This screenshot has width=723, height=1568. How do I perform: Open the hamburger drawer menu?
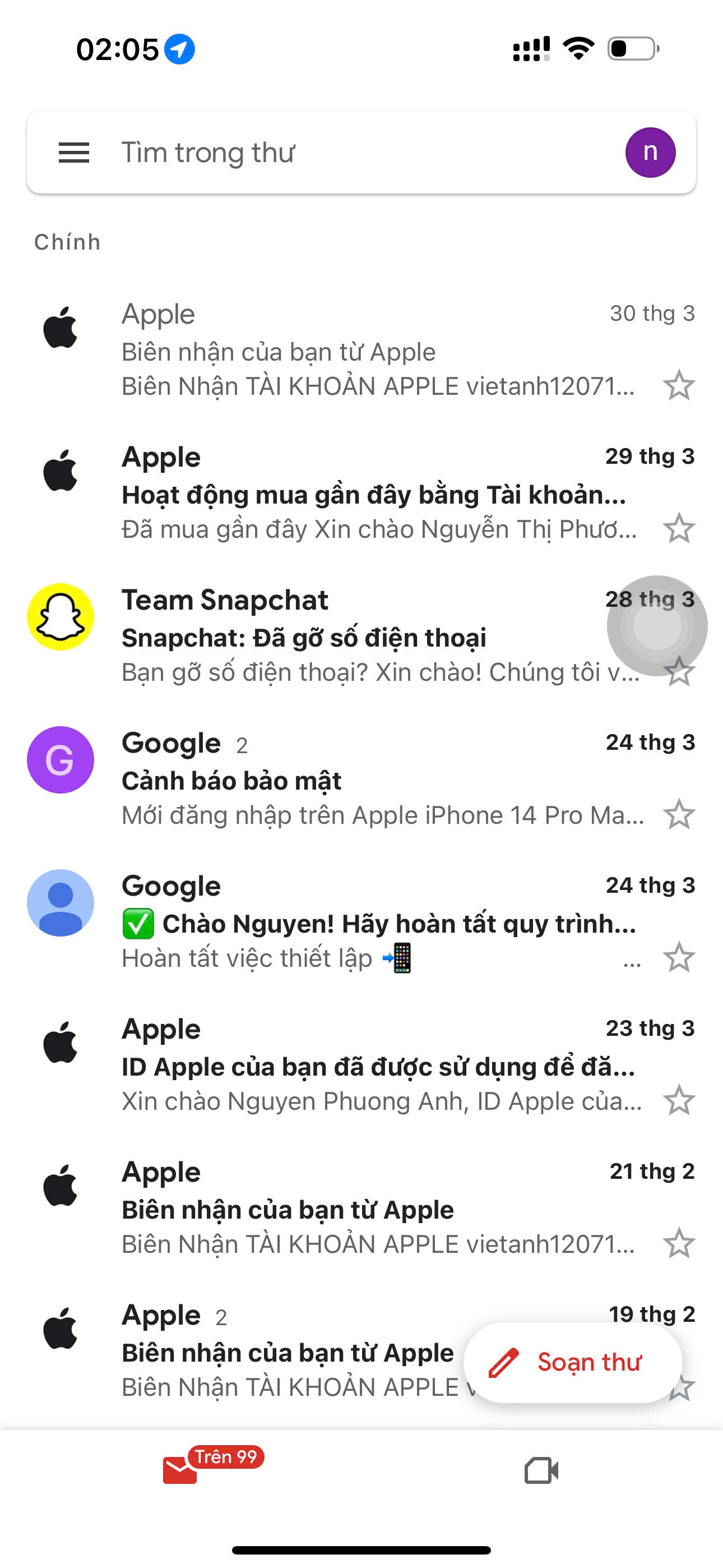point(73,152)
